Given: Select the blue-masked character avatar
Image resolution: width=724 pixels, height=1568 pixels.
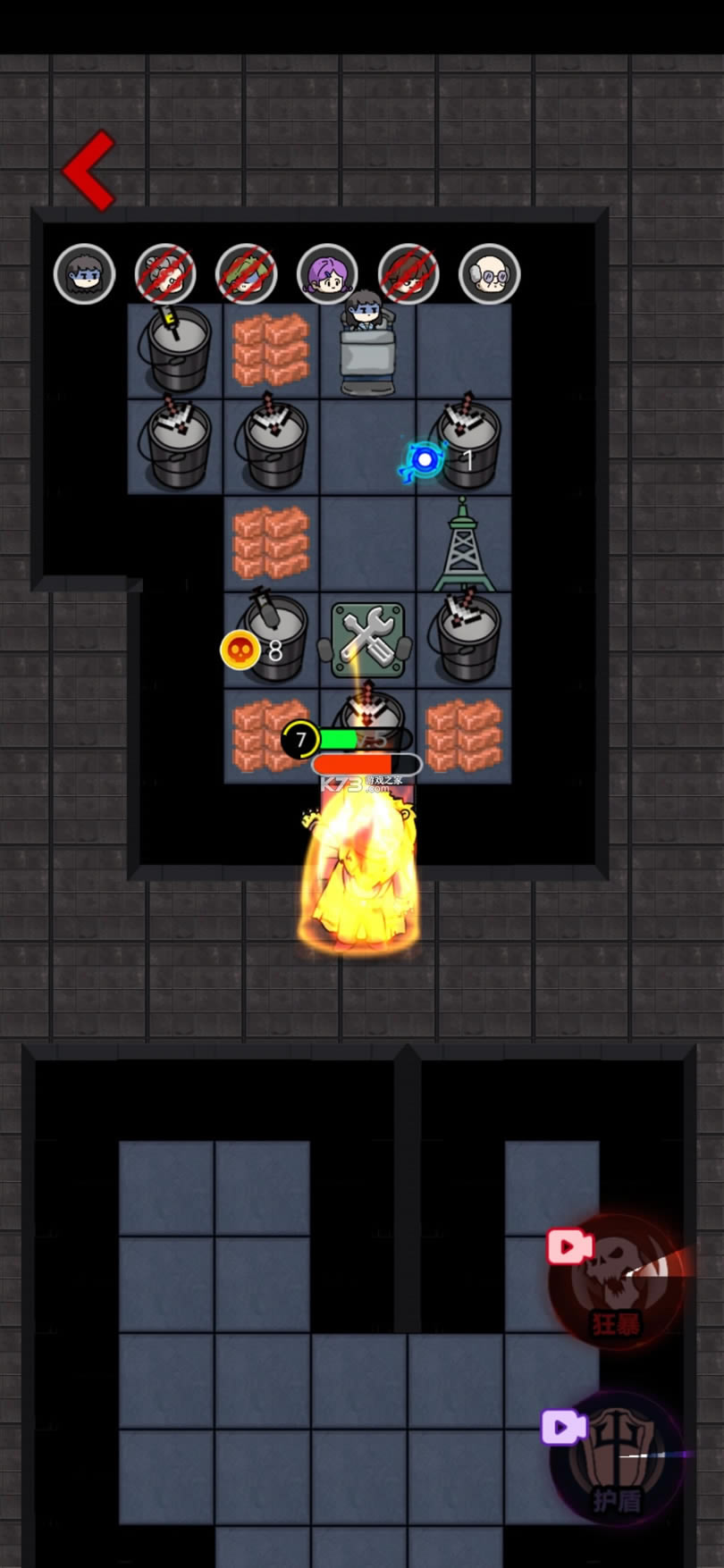Looking at the screenshot, I should 85,274.
